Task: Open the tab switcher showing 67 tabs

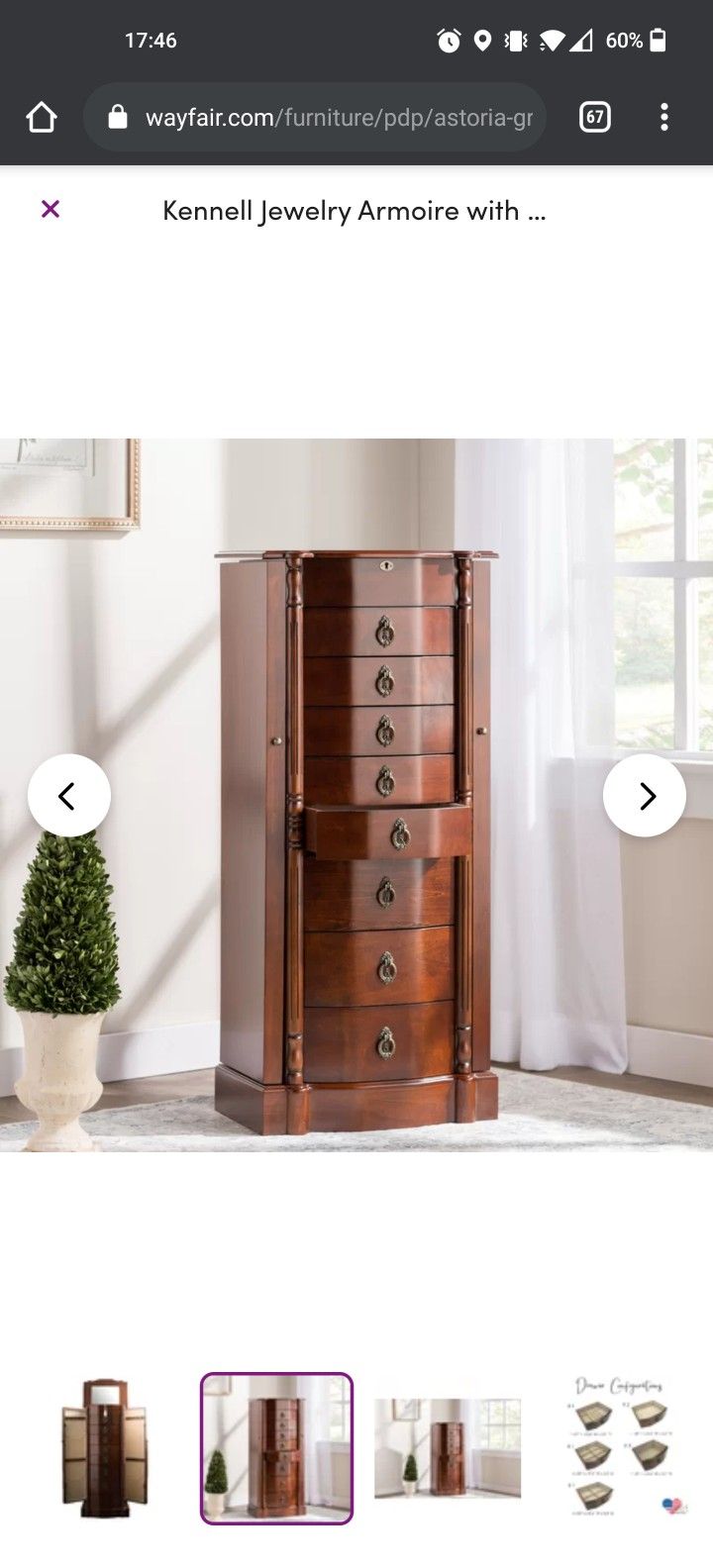Action: coord(594,118)
